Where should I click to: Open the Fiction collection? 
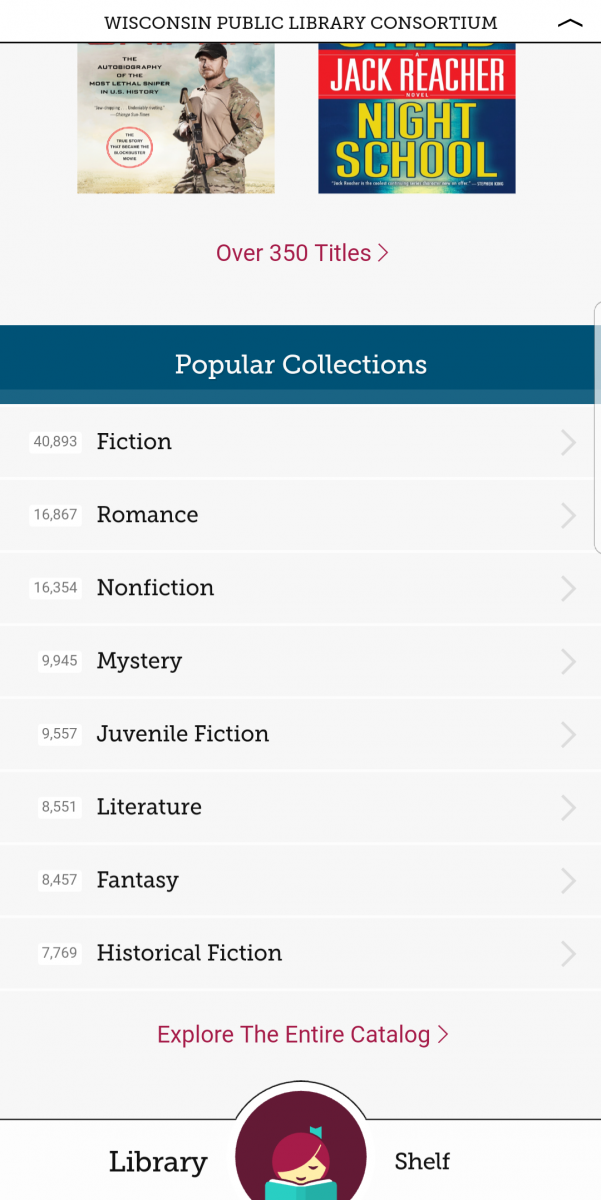(x=300, y=441)
